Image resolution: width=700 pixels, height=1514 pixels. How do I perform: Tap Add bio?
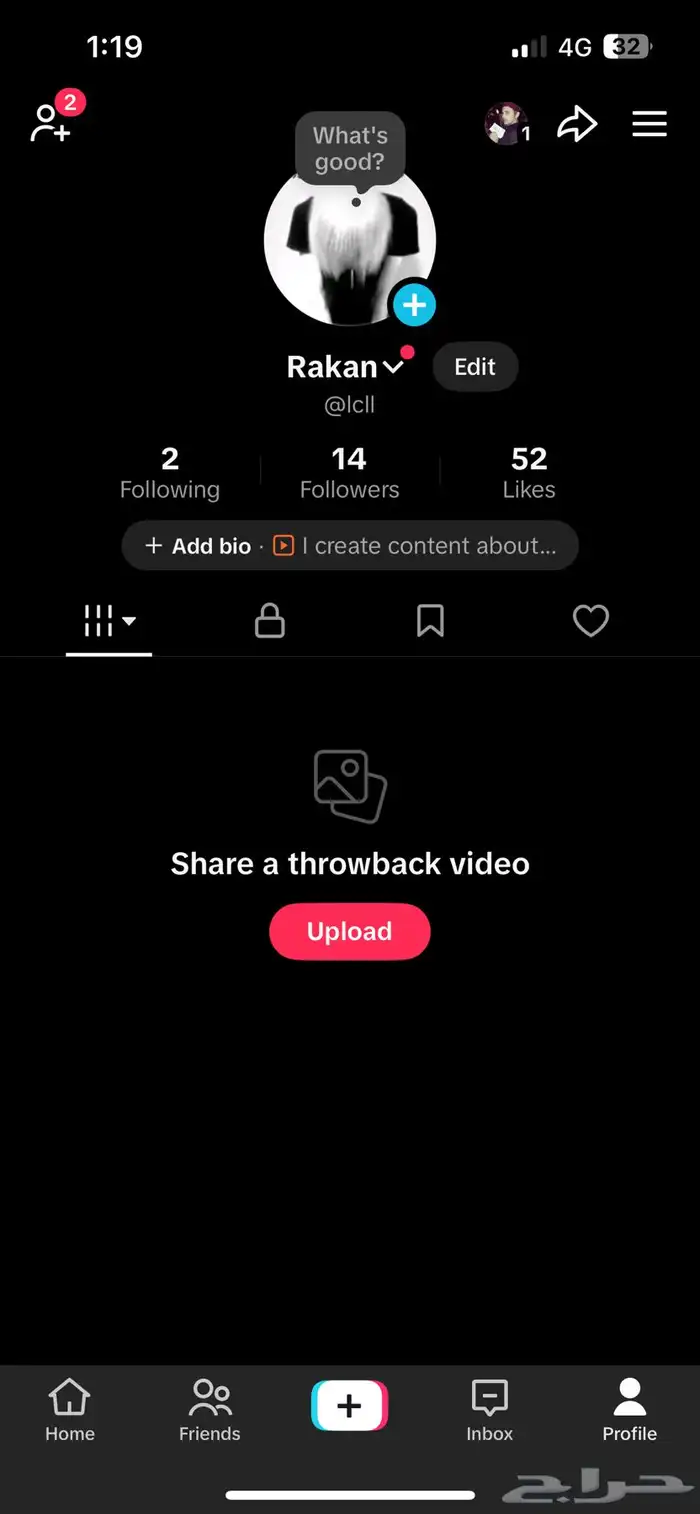(x=199, y=546)
